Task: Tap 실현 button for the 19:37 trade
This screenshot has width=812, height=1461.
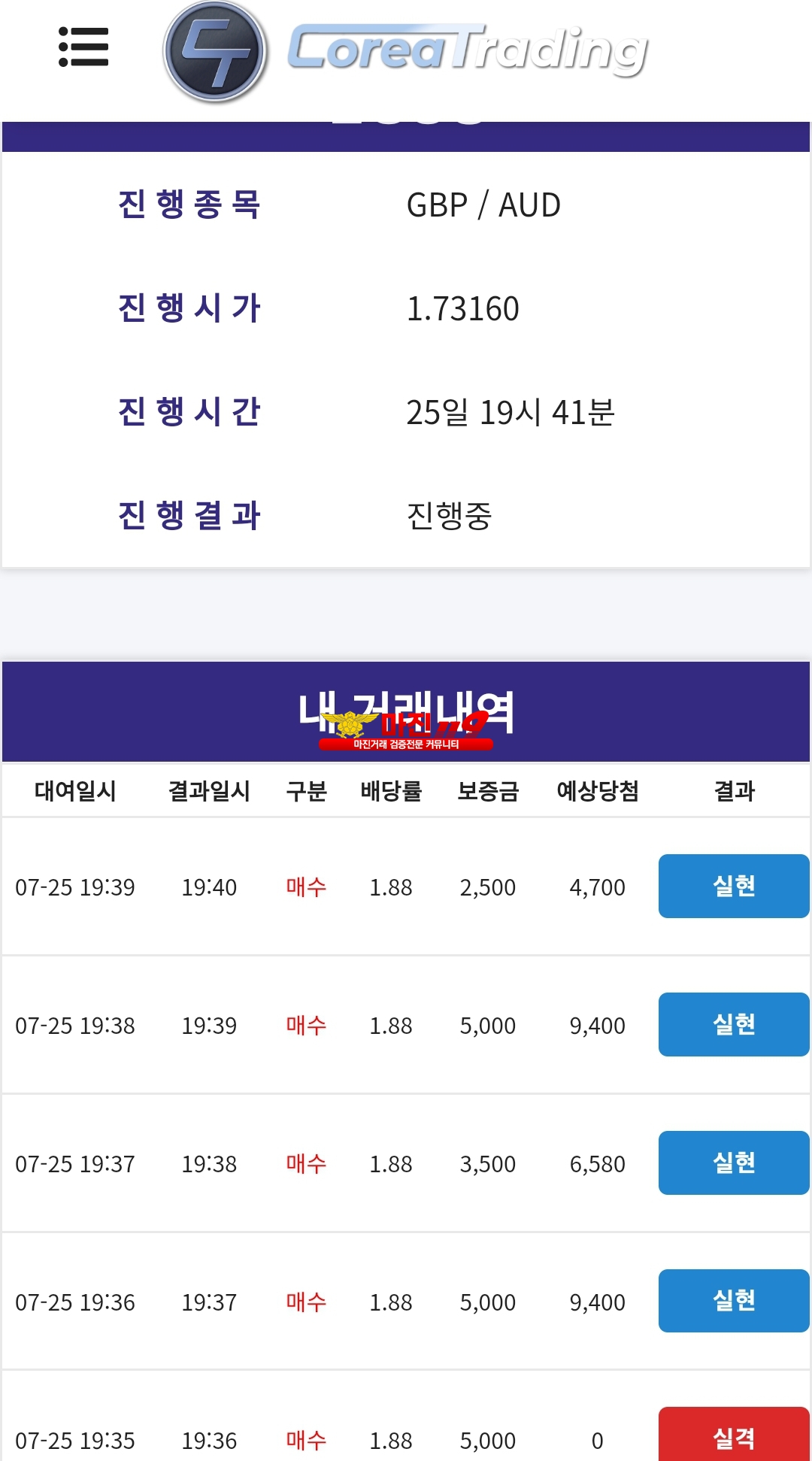Action: (734, 1162)
